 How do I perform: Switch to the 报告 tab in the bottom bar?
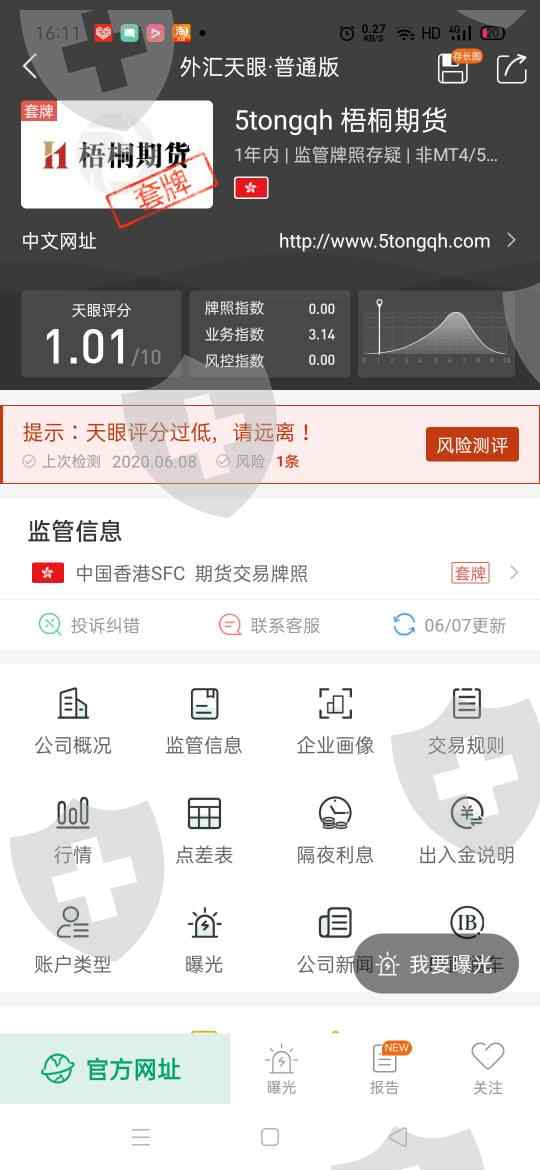coord(385,1069)
